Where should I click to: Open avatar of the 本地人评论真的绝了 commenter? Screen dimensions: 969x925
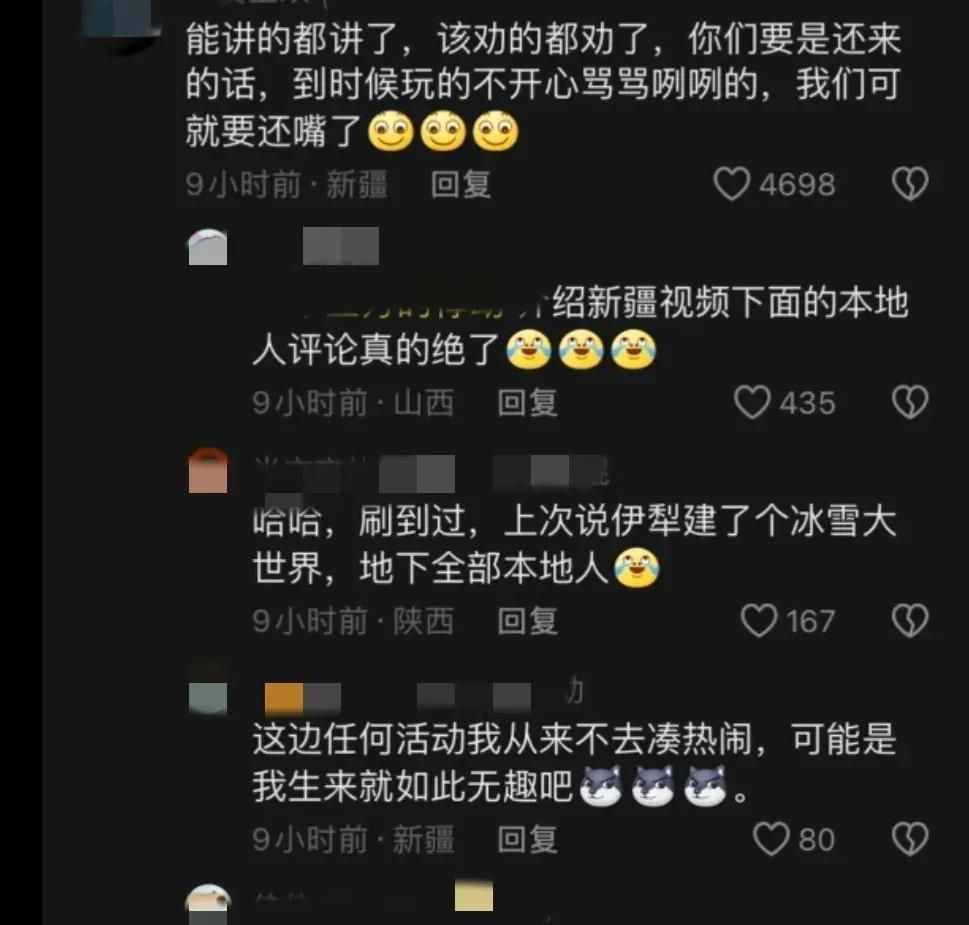[208, 247]
